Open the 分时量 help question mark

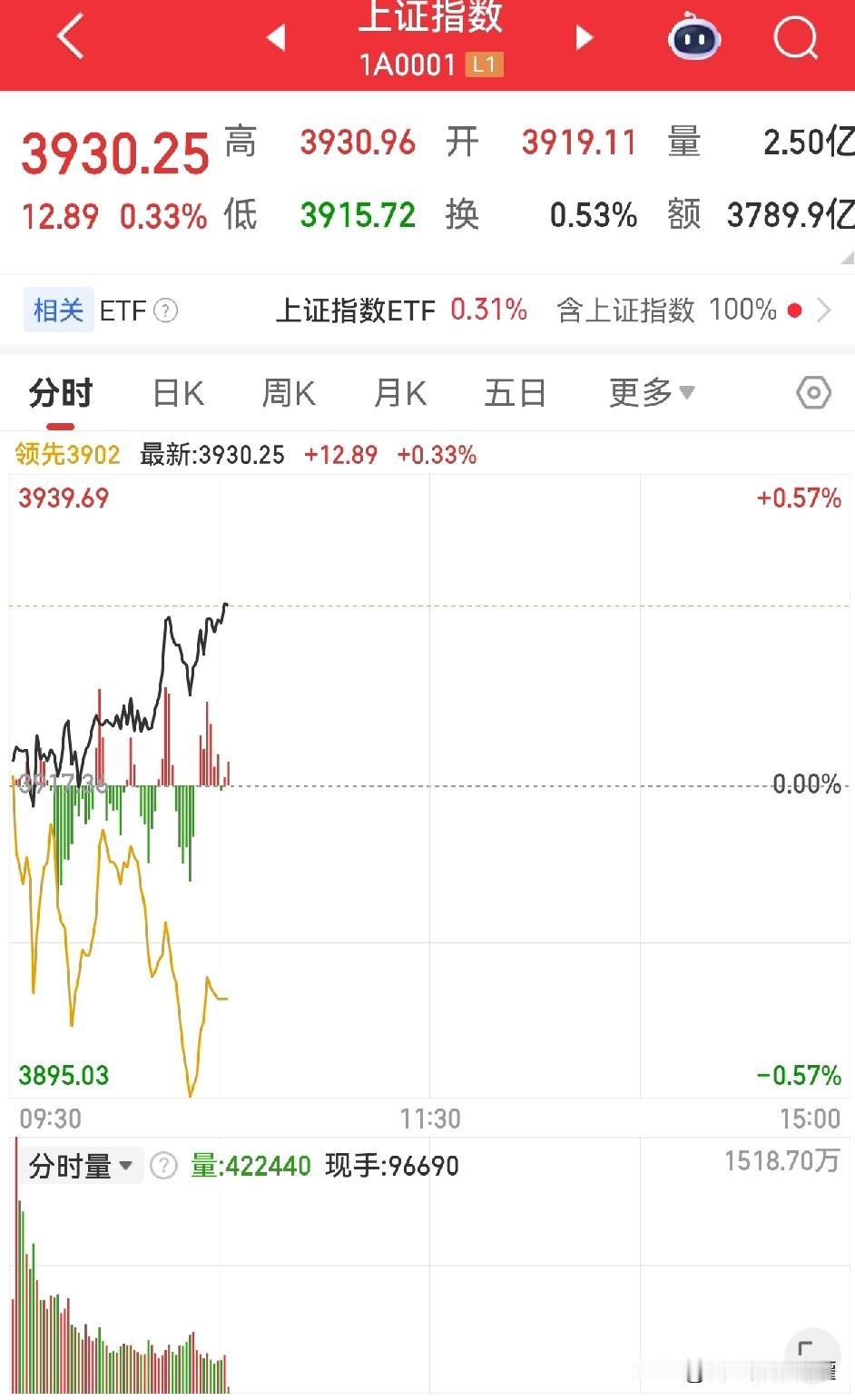pos(162,1166)
